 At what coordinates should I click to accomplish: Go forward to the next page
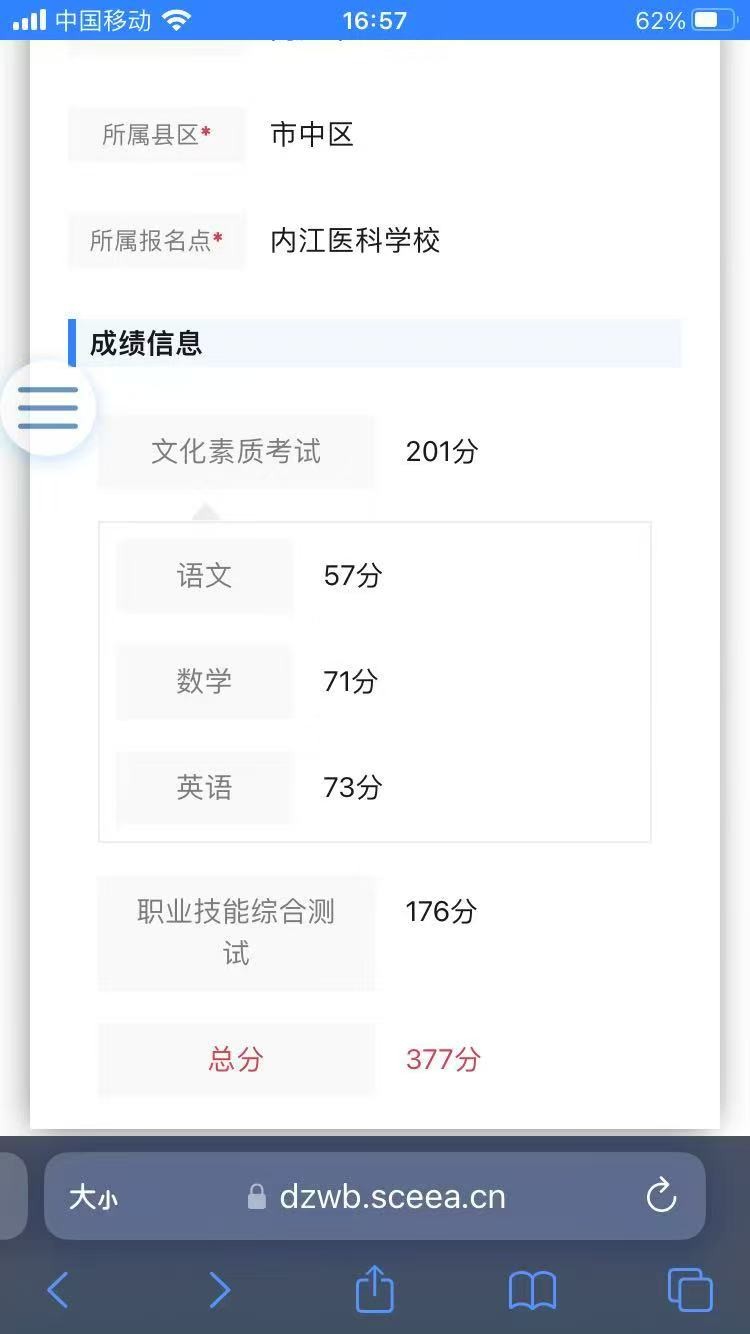click(x=219, y=1290)
